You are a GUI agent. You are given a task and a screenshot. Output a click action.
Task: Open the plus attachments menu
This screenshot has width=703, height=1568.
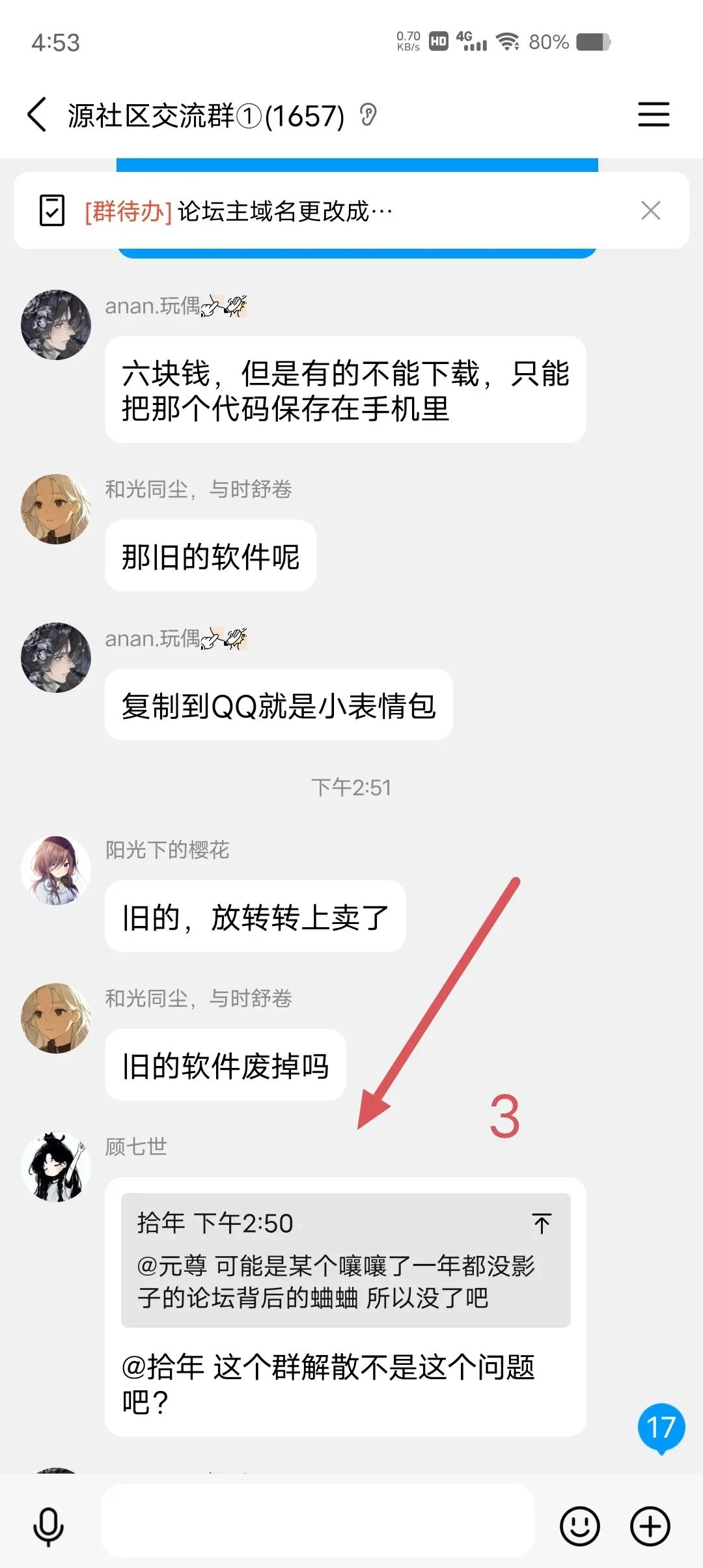point(650,1526)
